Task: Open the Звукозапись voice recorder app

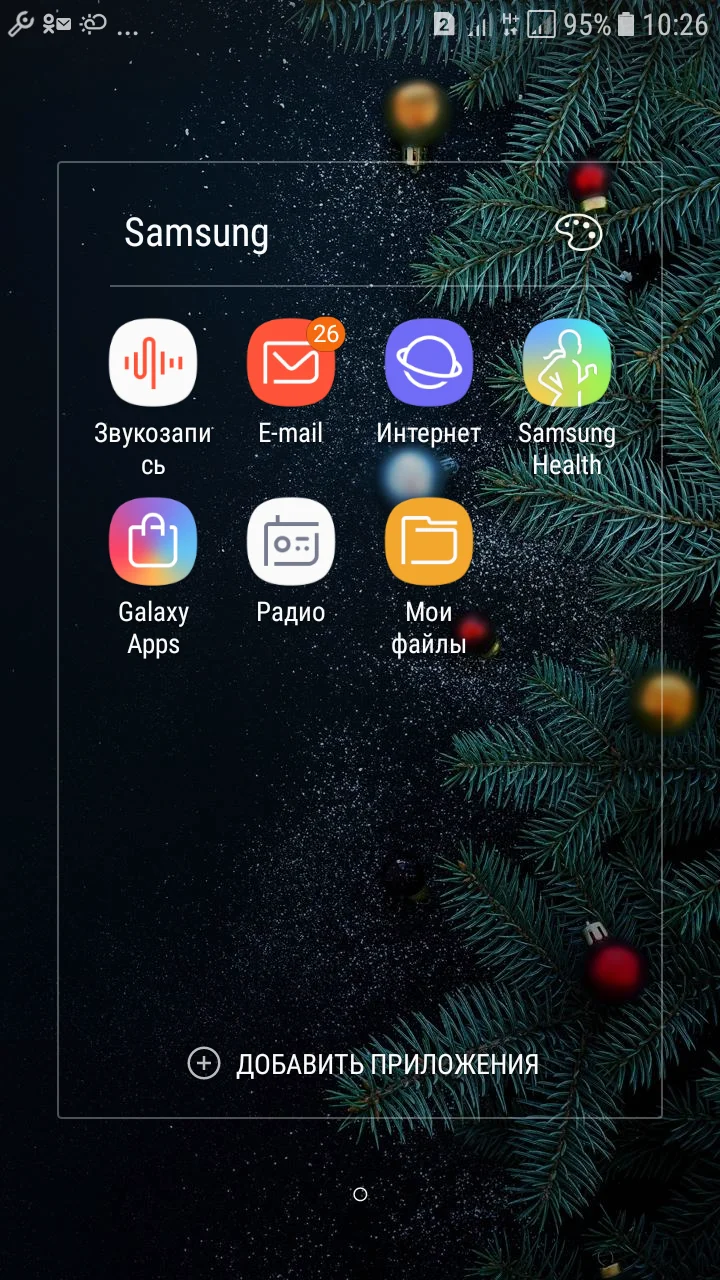Action: [x=153, y=362]
